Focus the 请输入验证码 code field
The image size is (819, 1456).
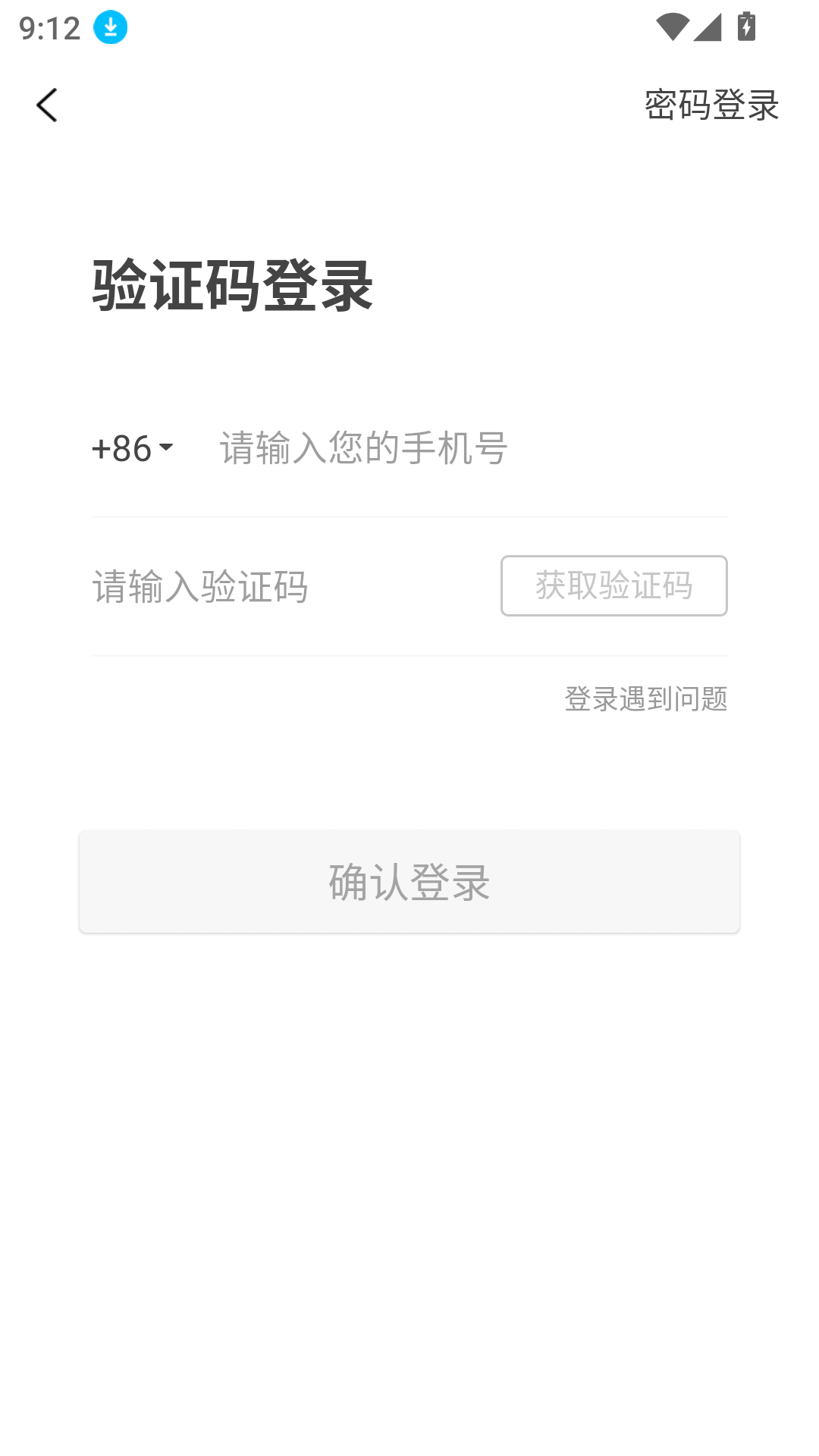pyautogui.click(x=288, y=586)
